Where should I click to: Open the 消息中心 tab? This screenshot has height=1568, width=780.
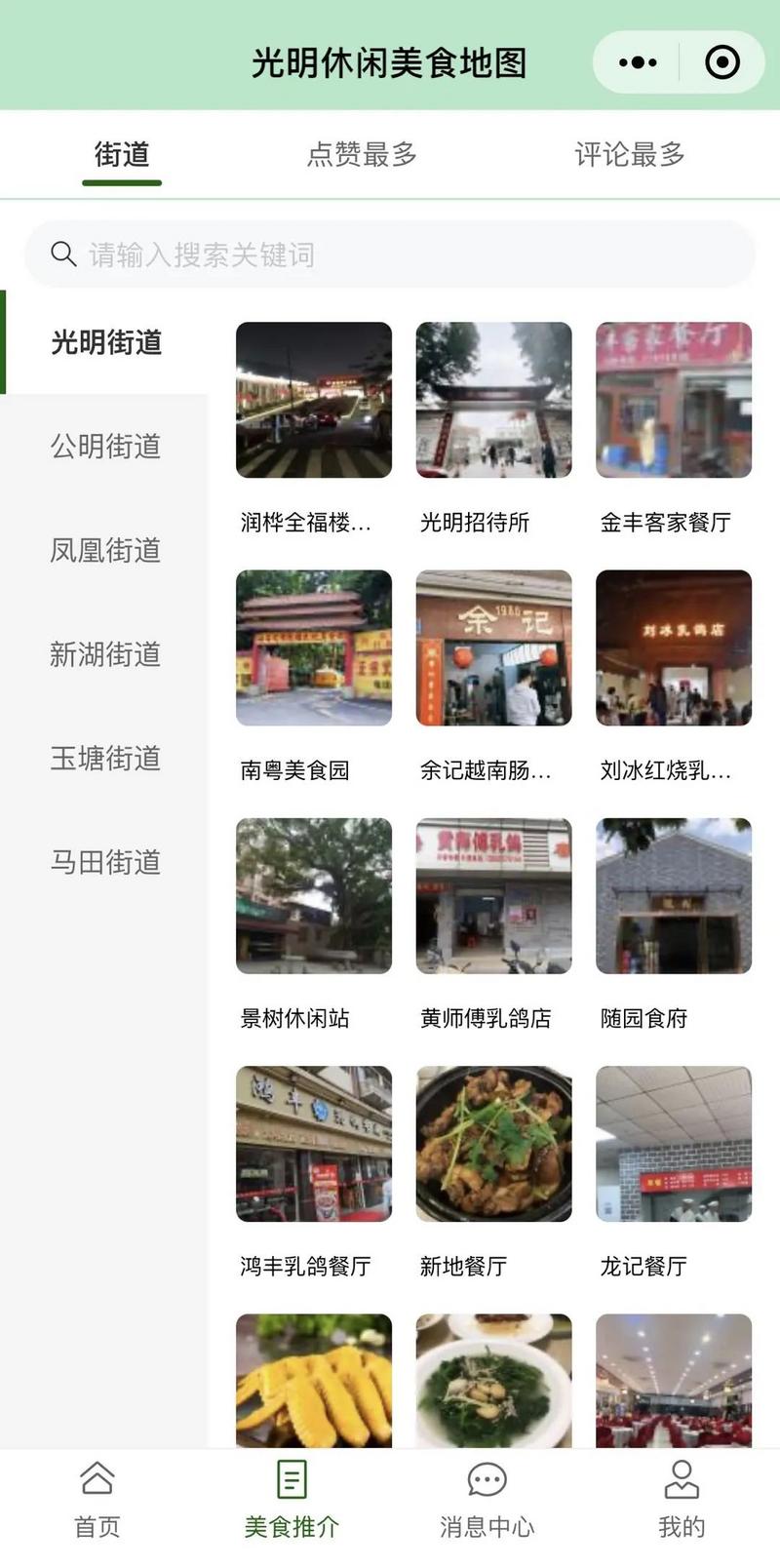(x=487, y=1500)
